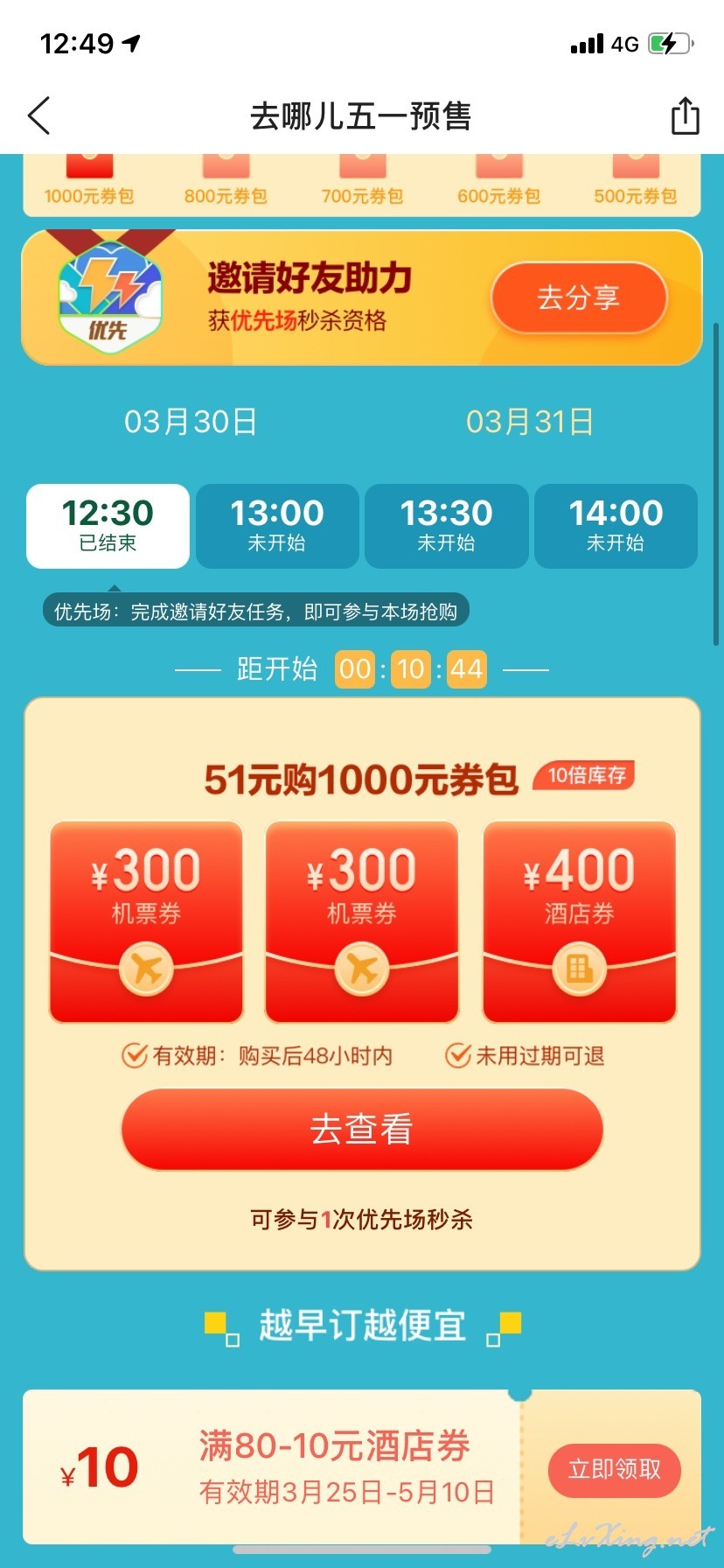The image size is (724, 1568).
Task: Select the 12:30 已结束 time slot
Action: pos(108,526)
